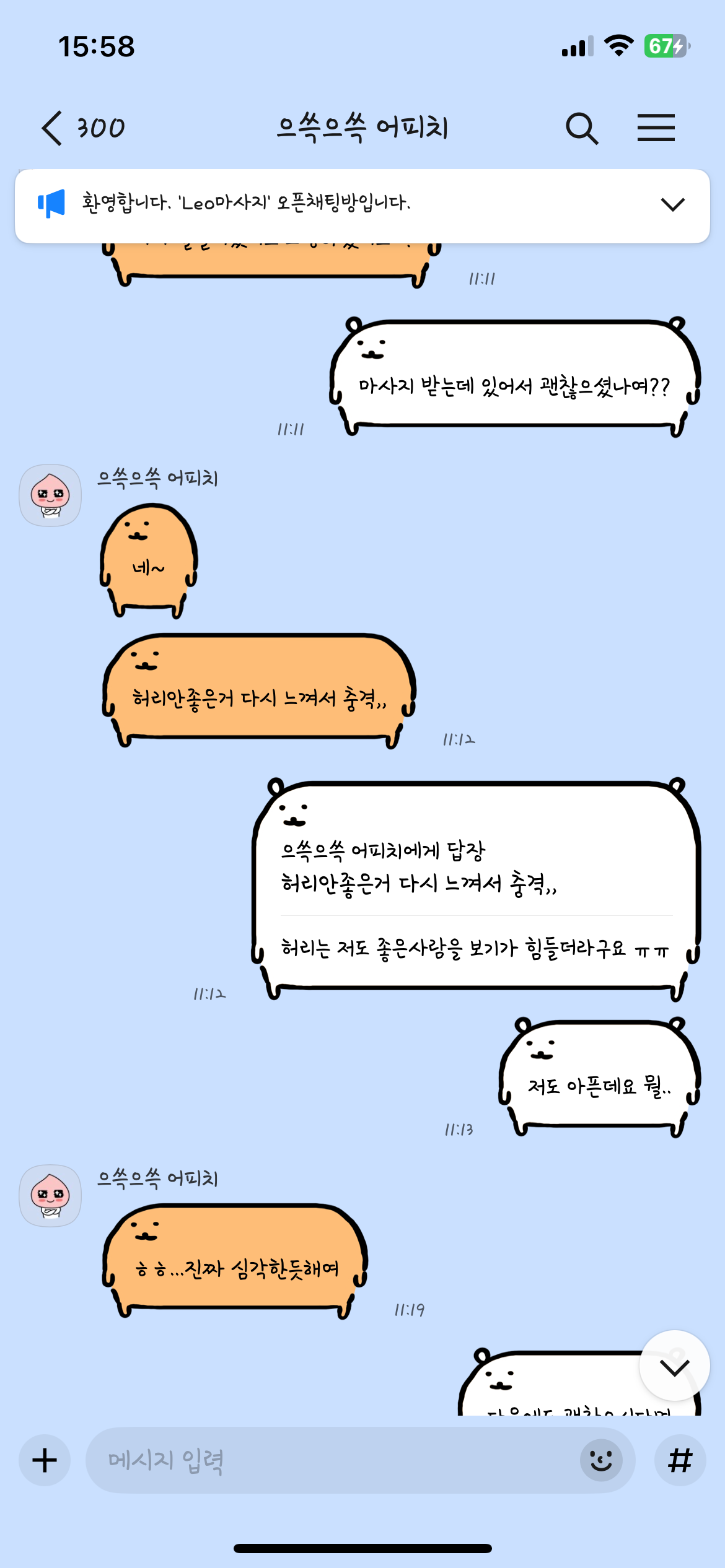This screenshot has height=1568, width=725.
Task: Open the plus attachment menu
Action: (45, 1460)
